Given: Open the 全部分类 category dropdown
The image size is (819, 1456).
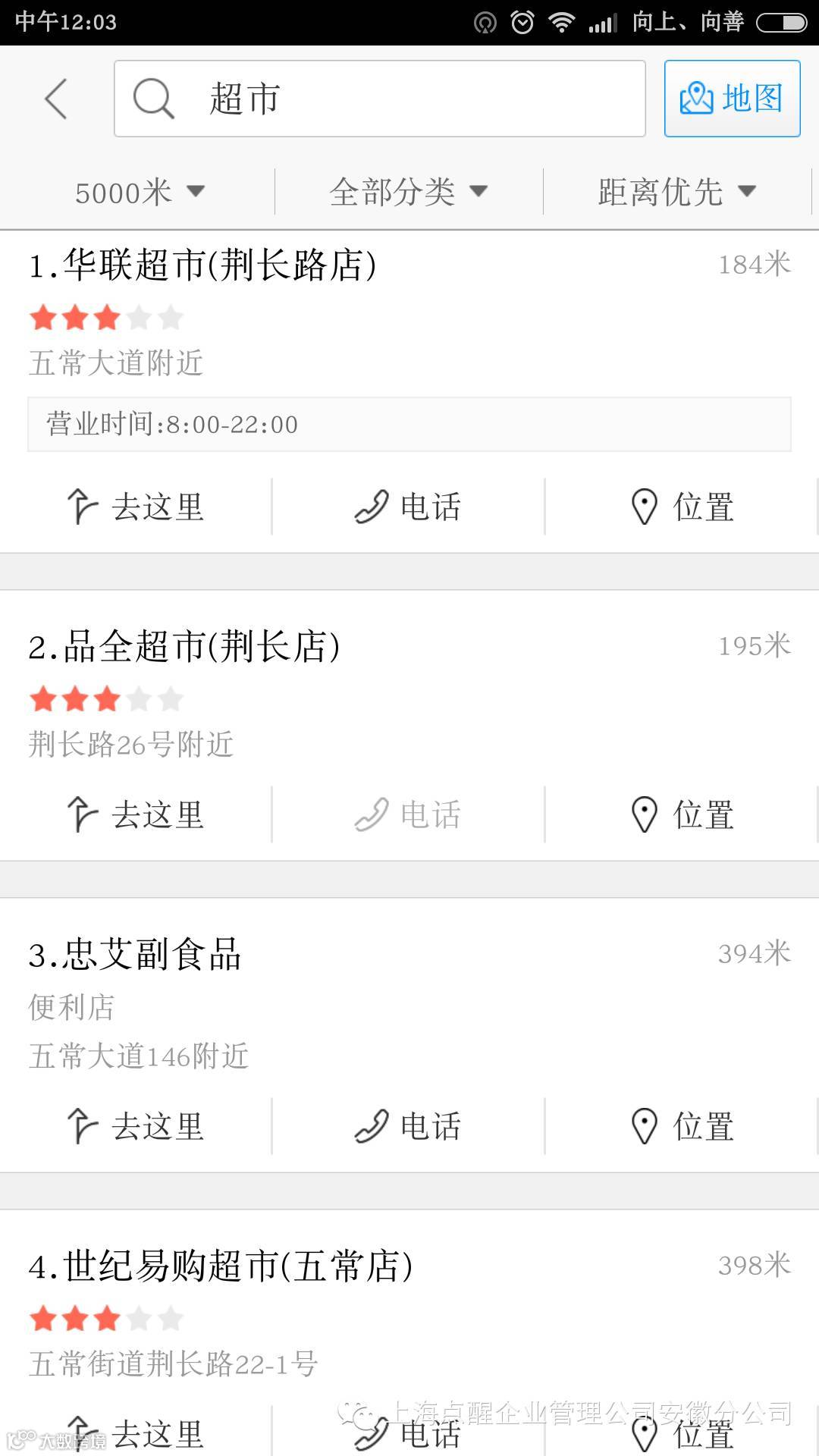Looking at the screenshot, I should pos(408,192).
